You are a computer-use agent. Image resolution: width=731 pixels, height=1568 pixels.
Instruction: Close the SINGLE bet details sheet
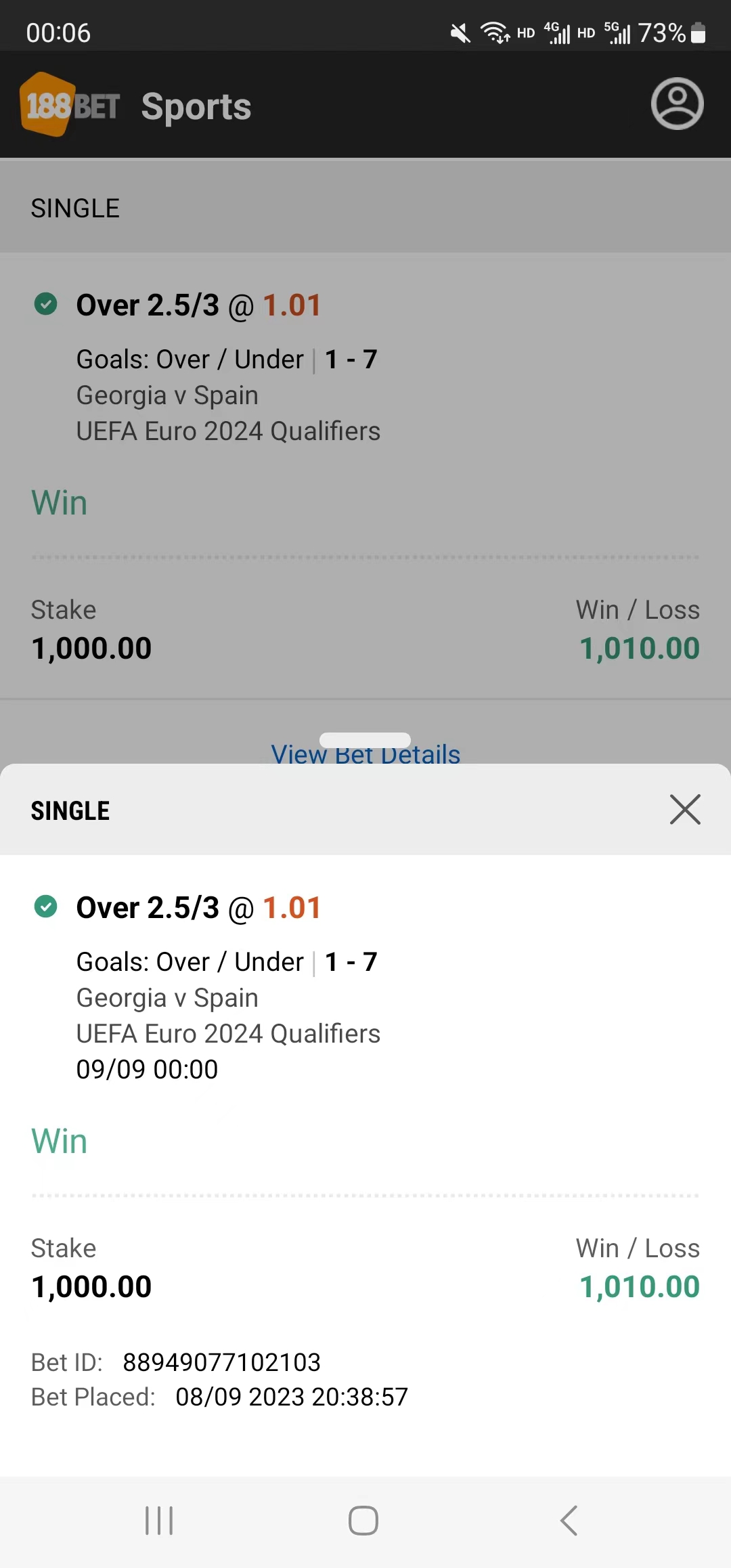[685, 810]
